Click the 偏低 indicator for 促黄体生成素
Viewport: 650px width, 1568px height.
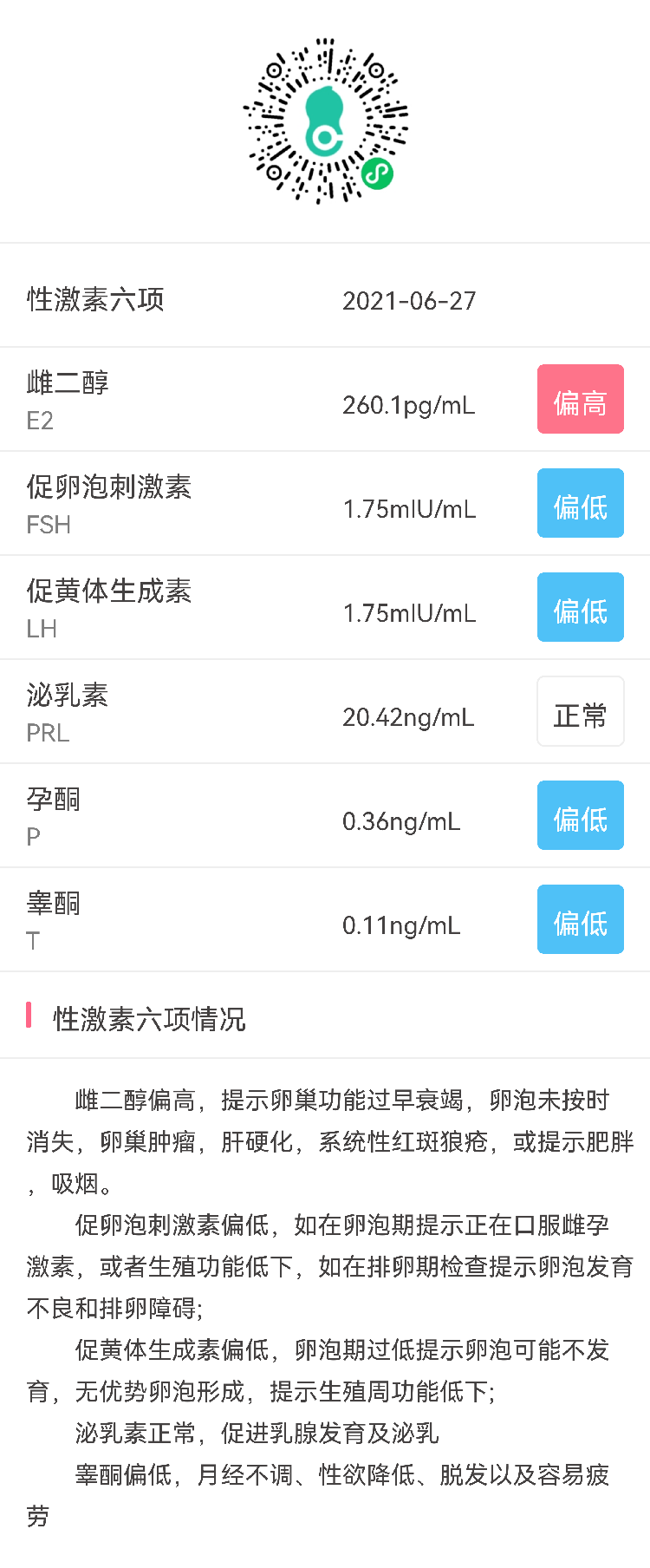coord(580,607)
